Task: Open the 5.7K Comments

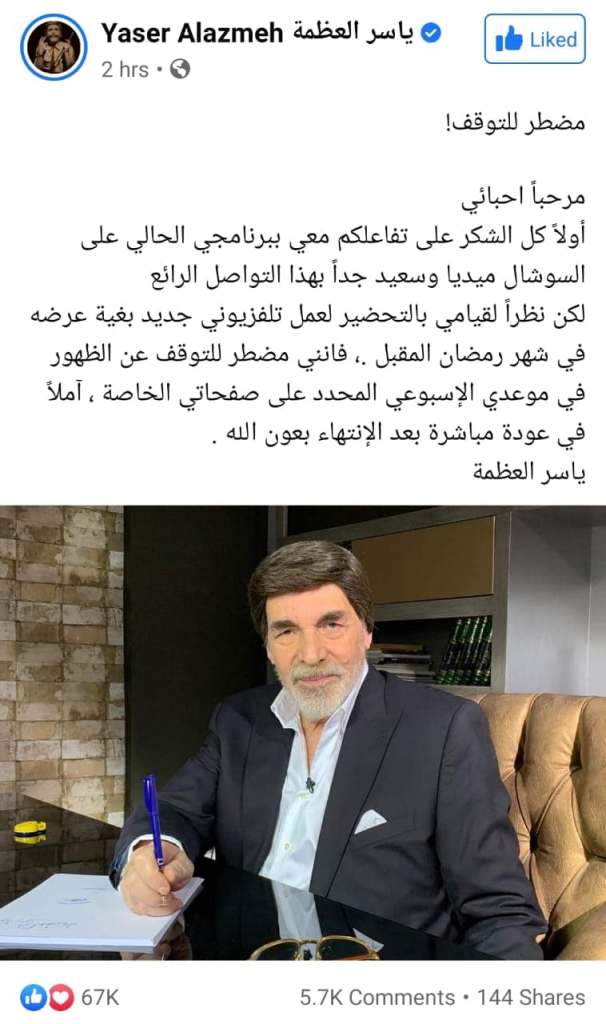Action: point(377,997)
